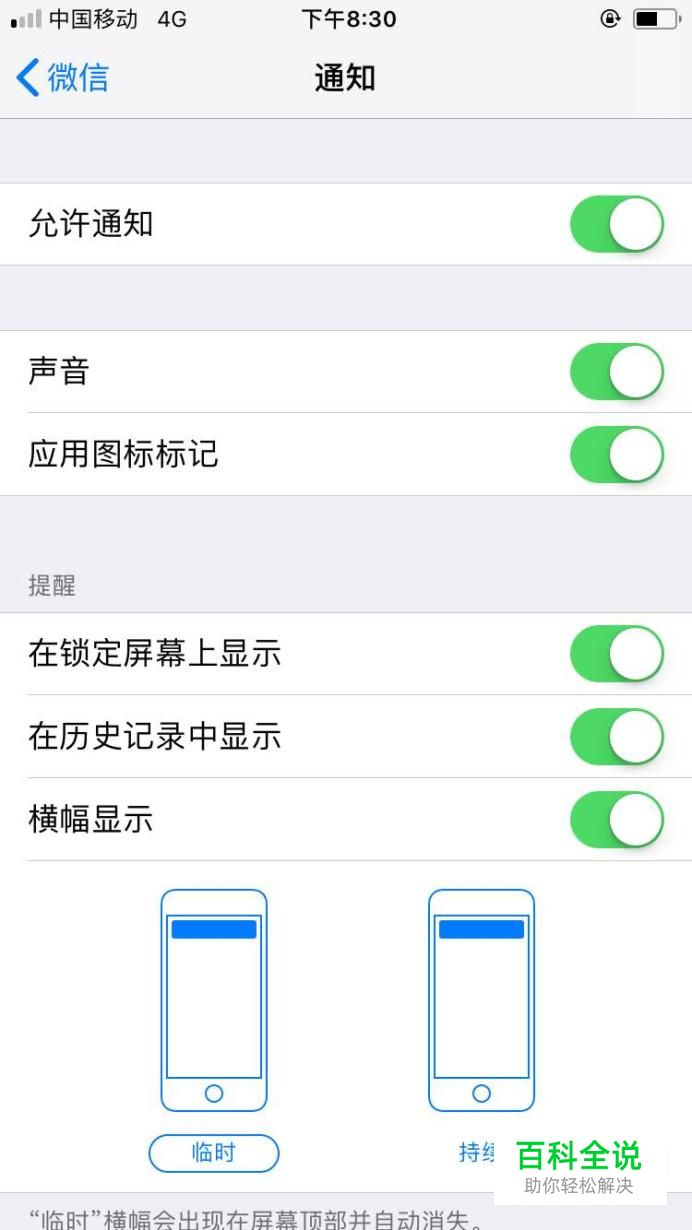Disable 应用图标标记 switch

click(x=617, y=455)
